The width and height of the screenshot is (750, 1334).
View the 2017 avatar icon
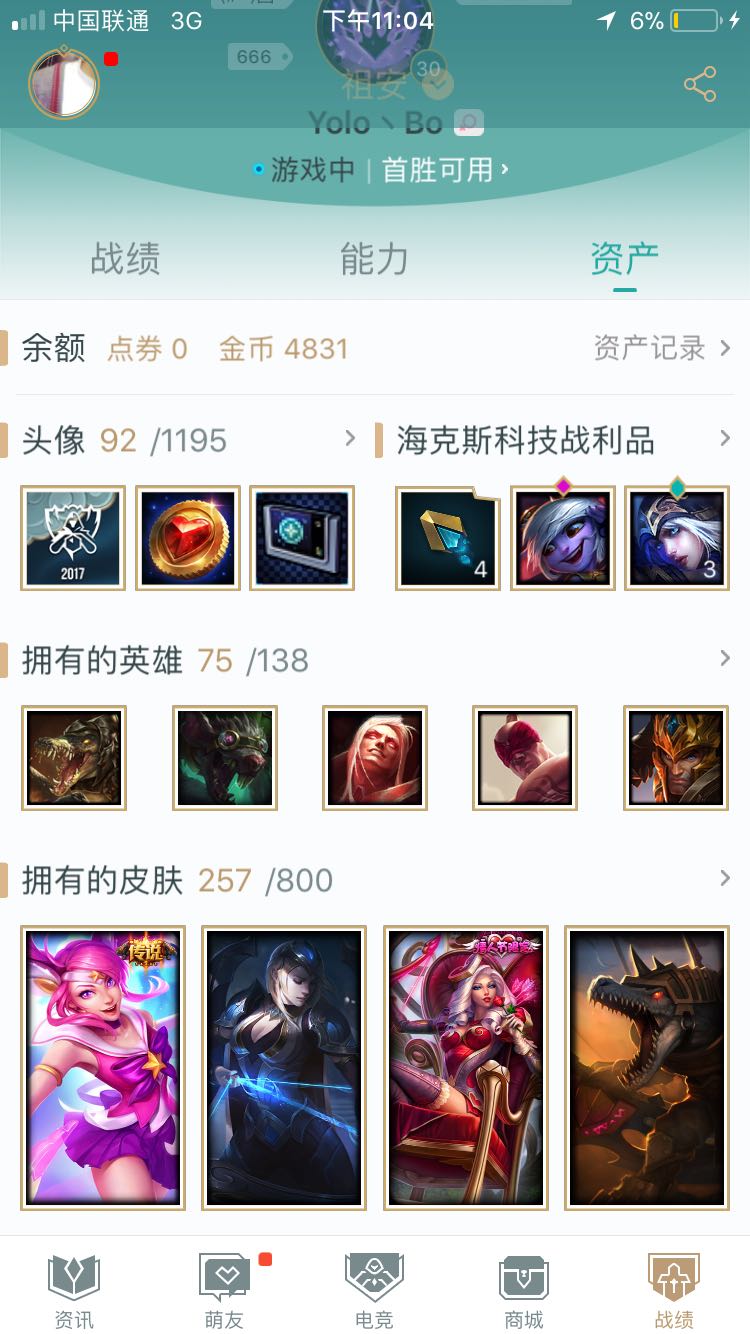73,538
